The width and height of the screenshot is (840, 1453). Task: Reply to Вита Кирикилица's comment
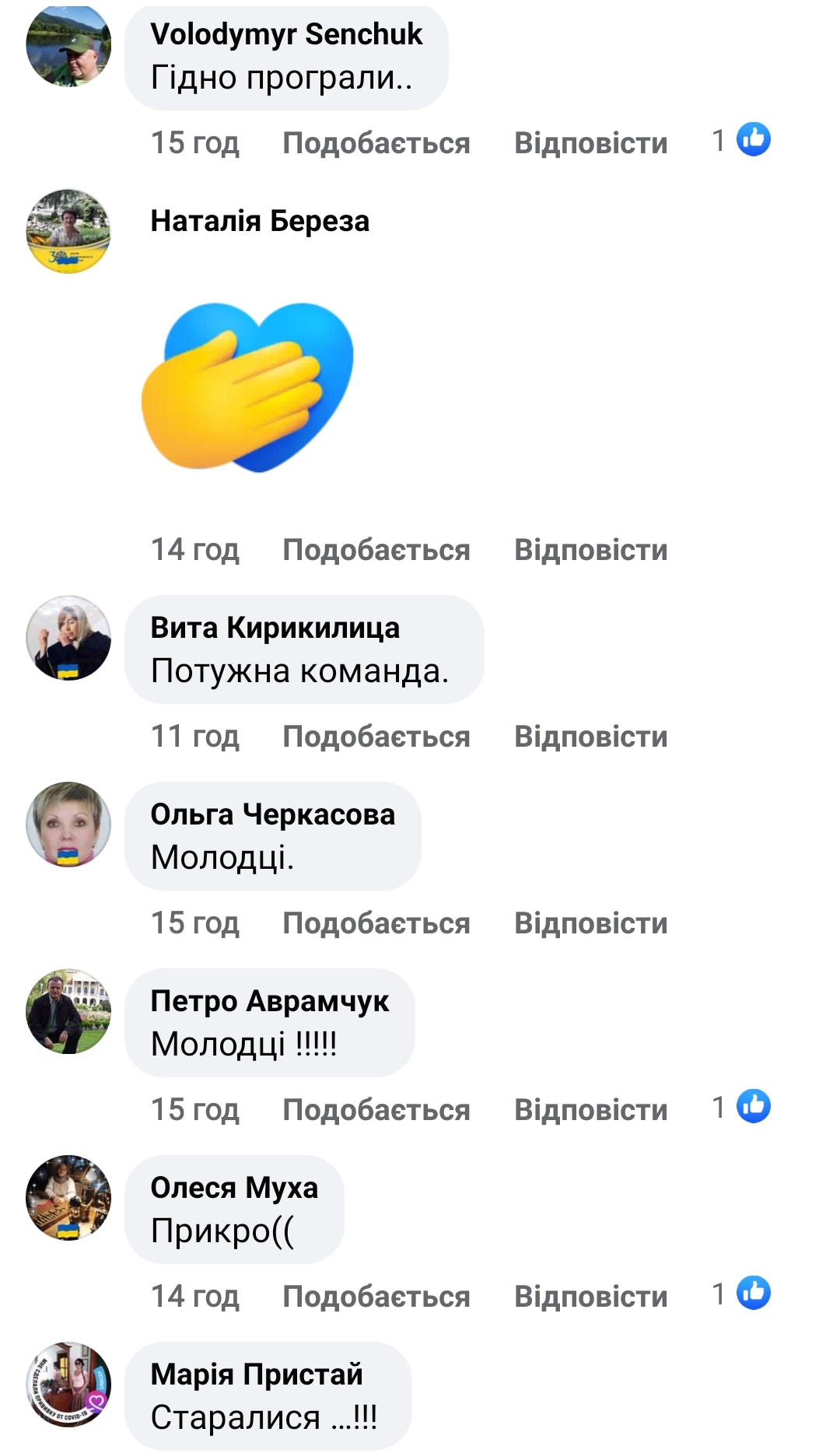pyautogui.click(x=590, y=737)
